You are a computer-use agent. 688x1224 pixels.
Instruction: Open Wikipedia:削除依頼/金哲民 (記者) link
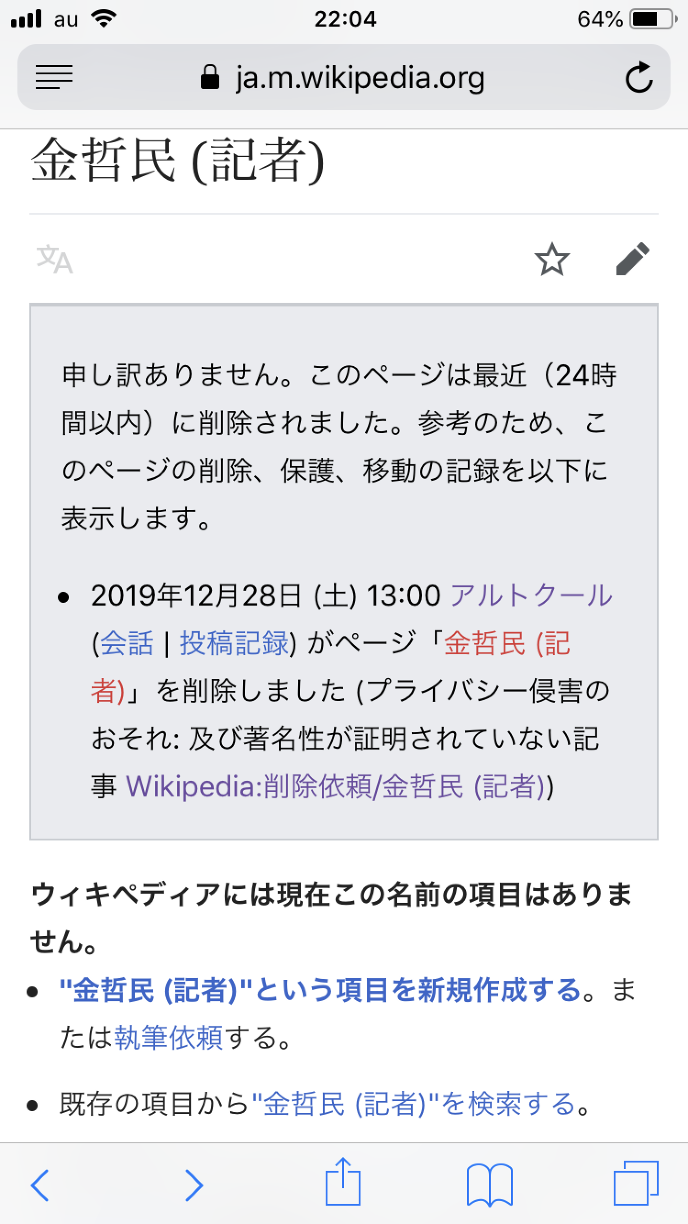coord(338,786)
